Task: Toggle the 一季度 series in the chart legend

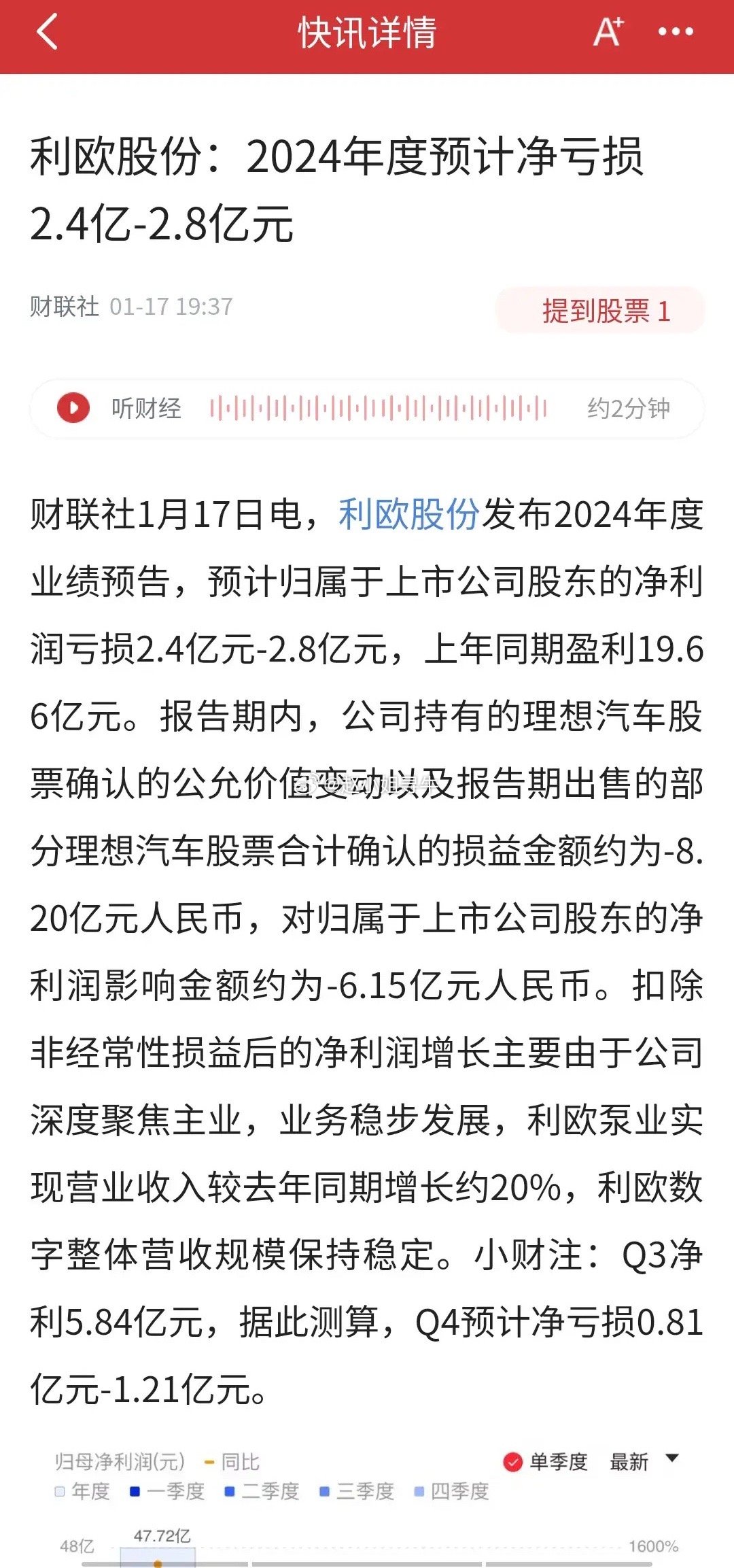Action: [x=167, y=1491]
